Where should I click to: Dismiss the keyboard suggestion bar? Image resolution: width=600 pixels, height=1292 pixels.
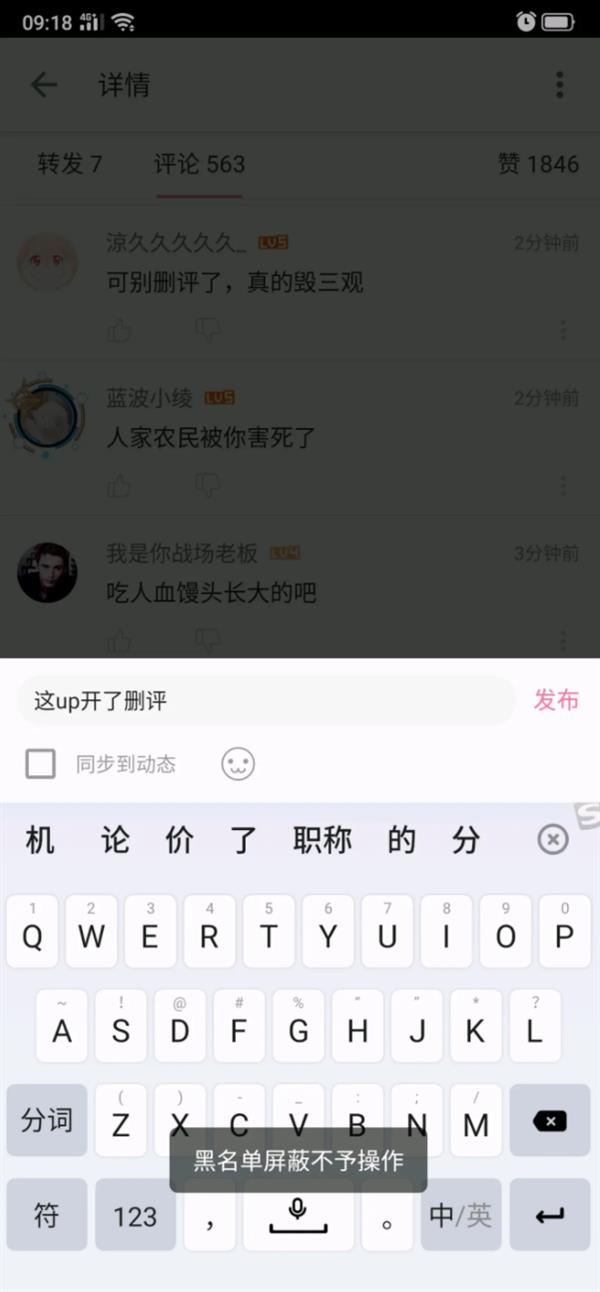(x=552, y=840)
